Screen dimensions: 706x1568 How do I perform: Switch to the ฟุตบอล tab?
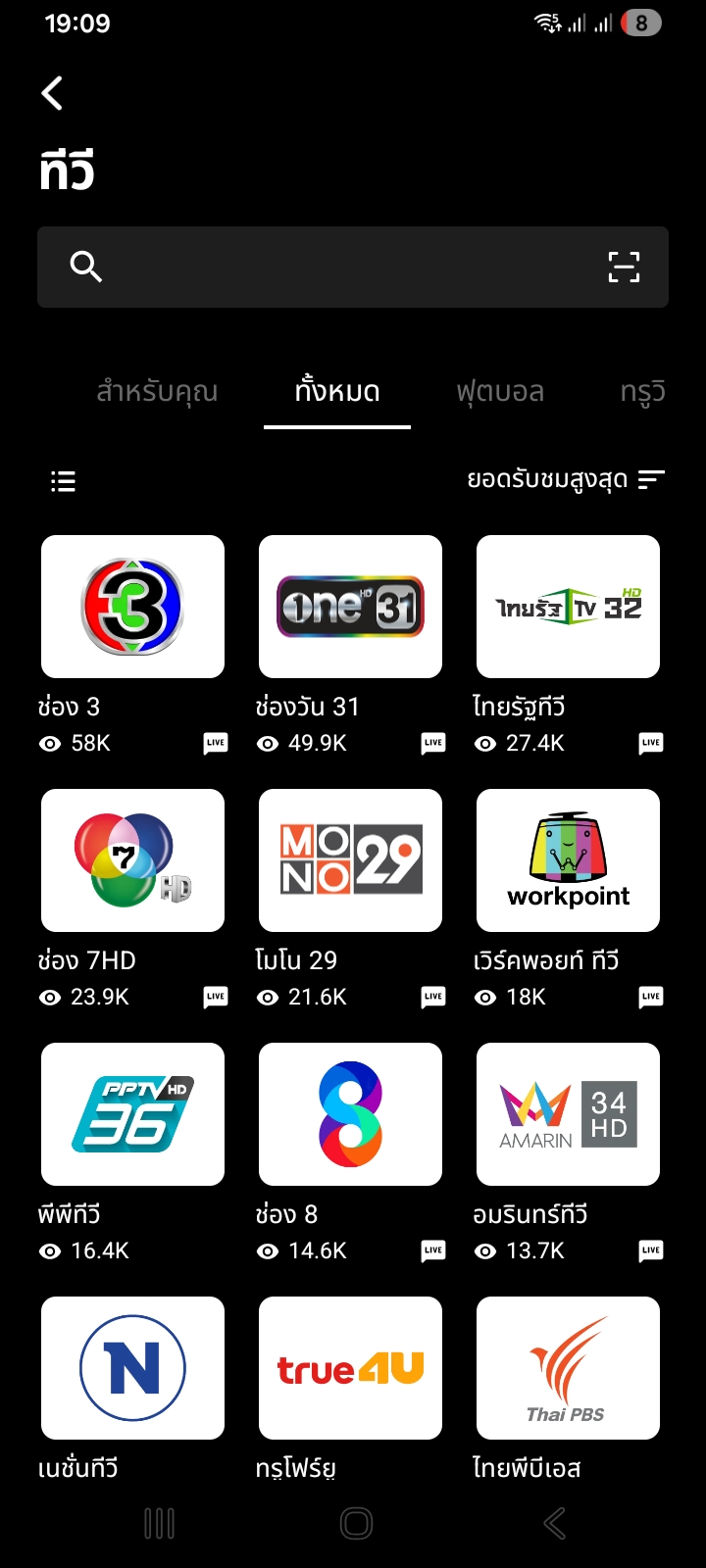pyautogui.click(x=500, y=392)
